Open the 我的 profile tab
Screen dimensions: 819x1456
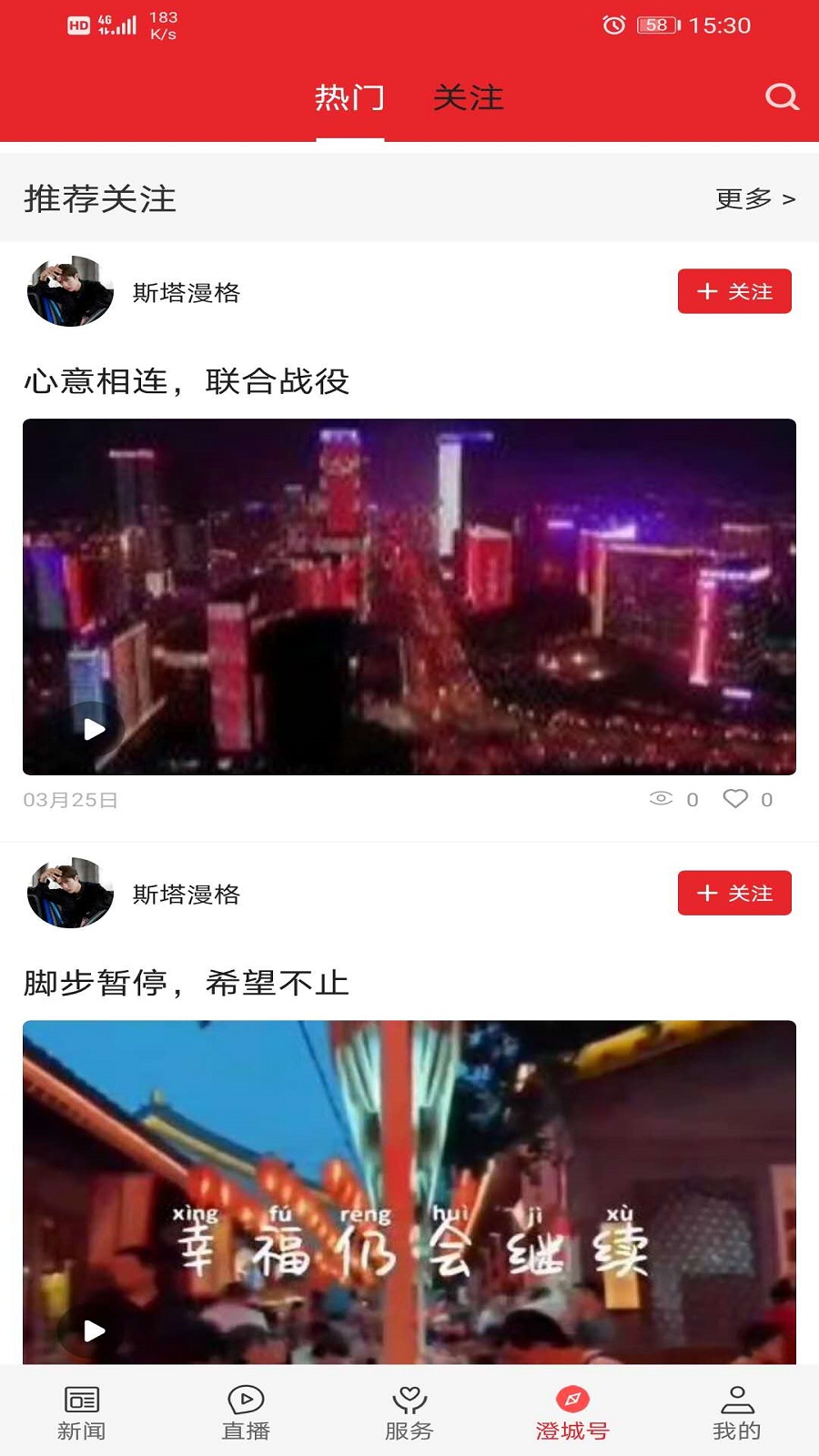(736, 1413)
